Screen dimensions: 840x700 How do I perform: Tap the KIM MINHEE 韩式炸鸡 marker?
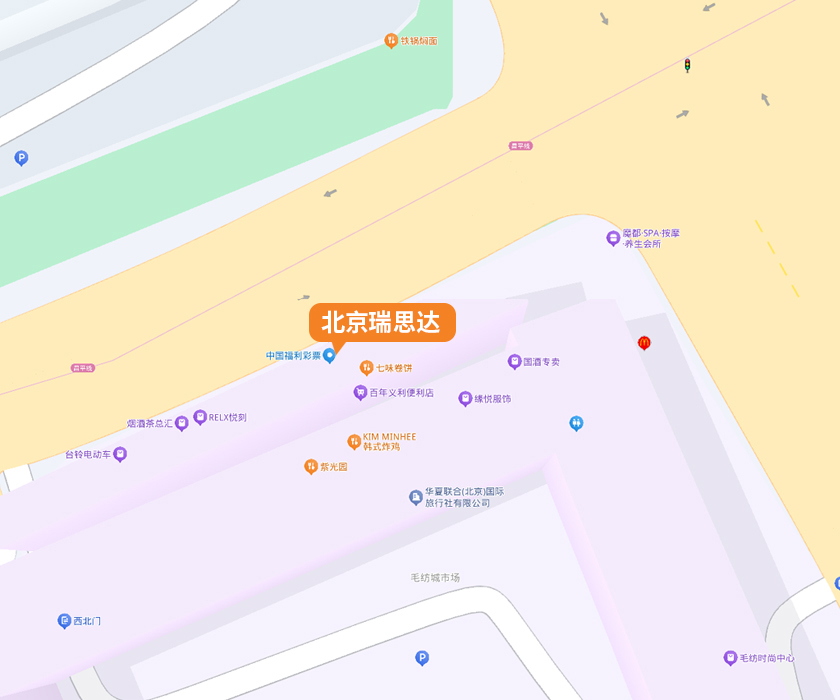(x=354, y=442)
